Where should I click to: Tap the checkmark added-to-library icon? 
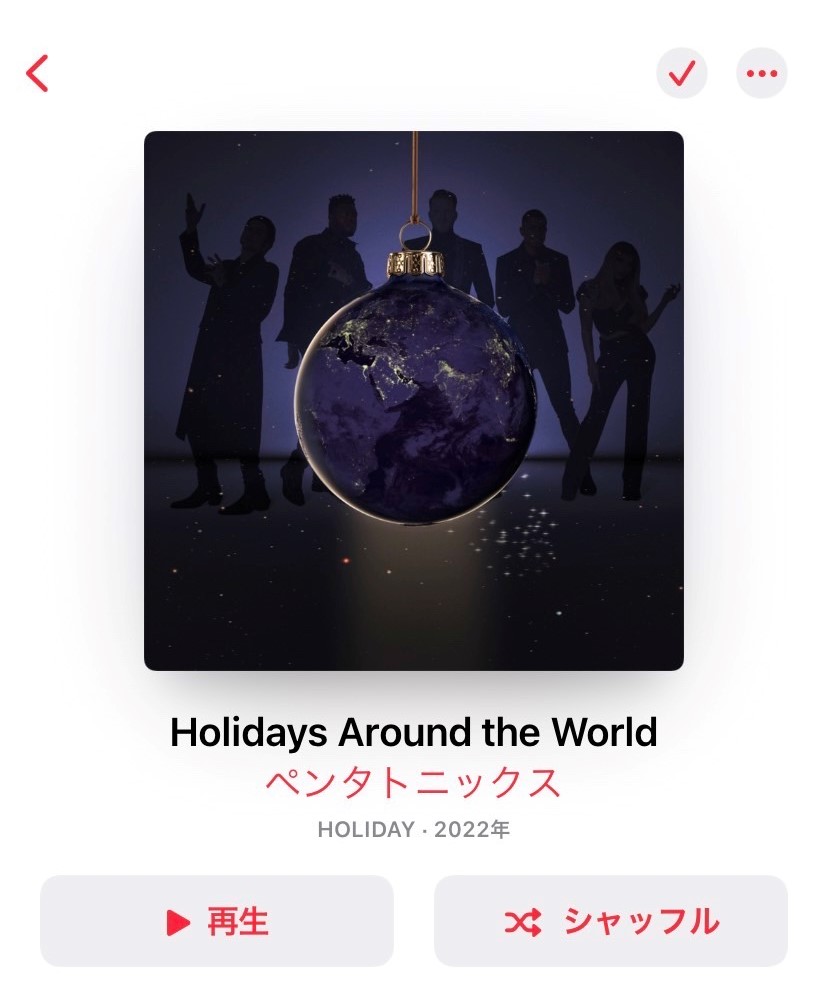tap(681, 73)
